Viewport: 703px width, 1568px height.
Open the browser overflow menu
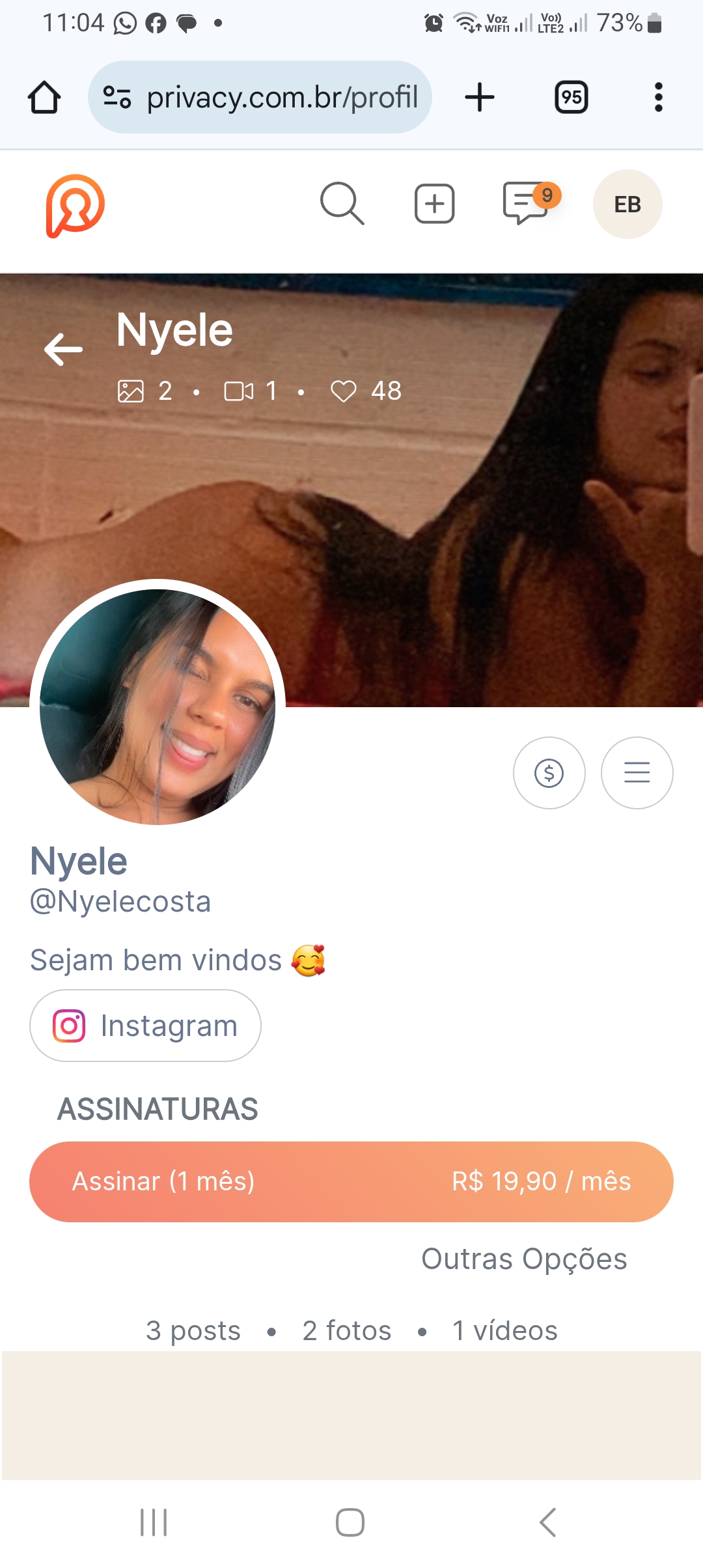pos(658,98)
